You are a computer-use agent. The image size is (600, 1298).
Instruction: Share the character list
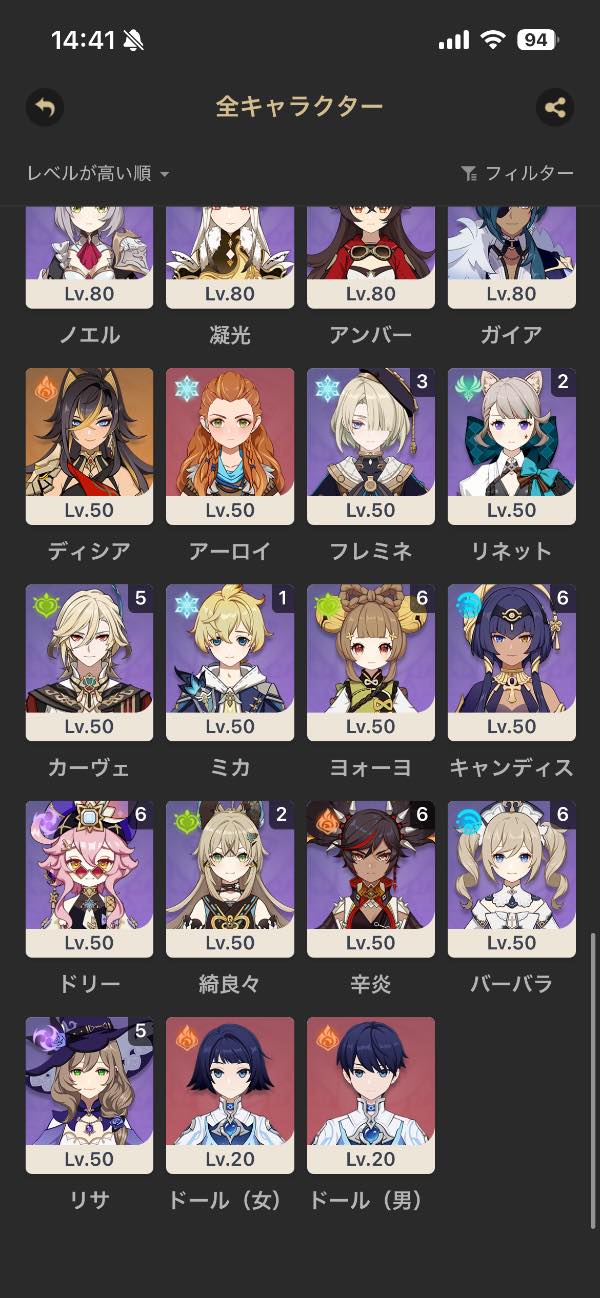click(x=555, y=107)
